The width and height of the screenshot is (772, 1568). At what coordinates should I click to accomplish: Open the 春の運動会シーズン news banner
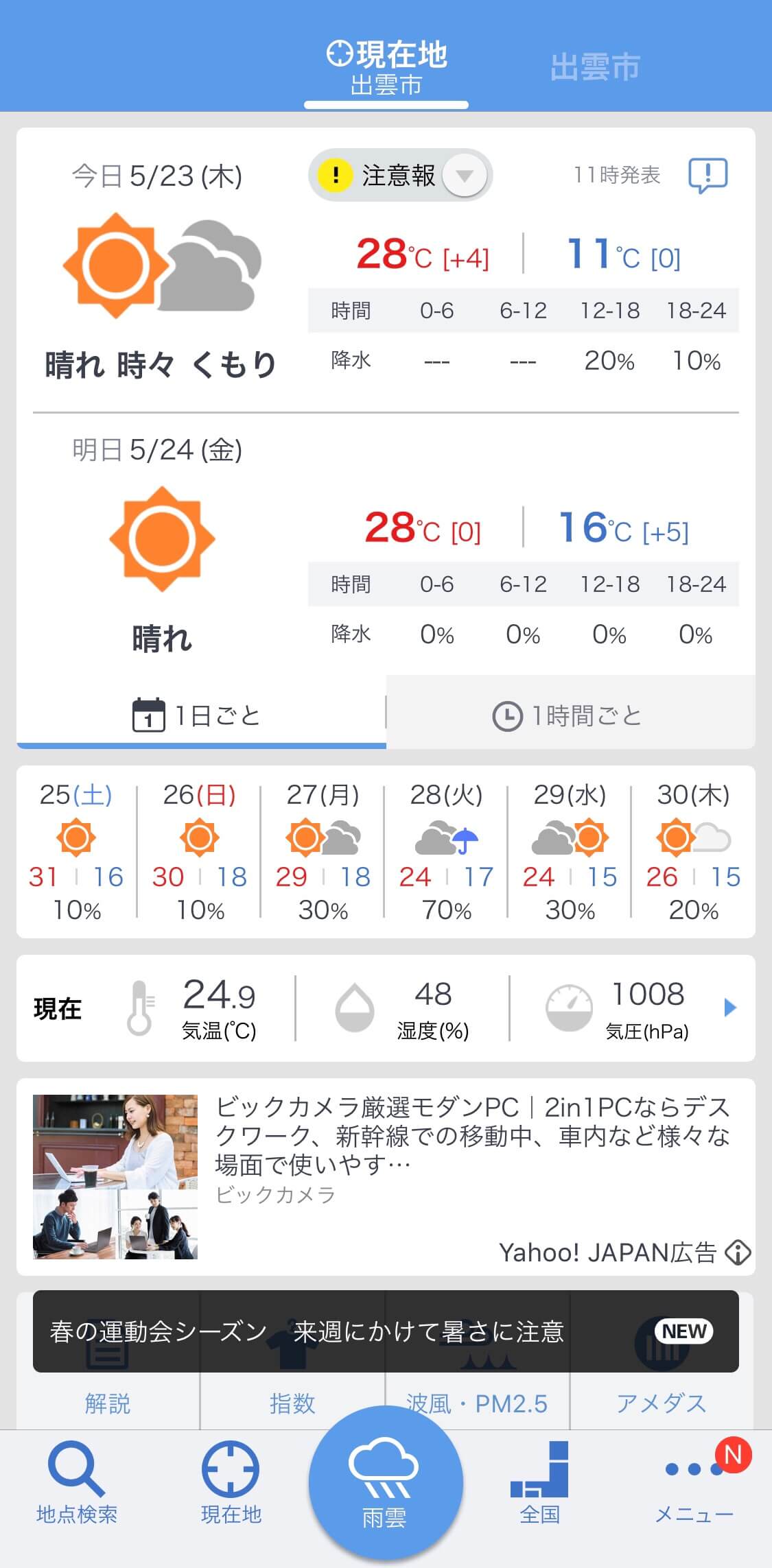(386, 1331)
